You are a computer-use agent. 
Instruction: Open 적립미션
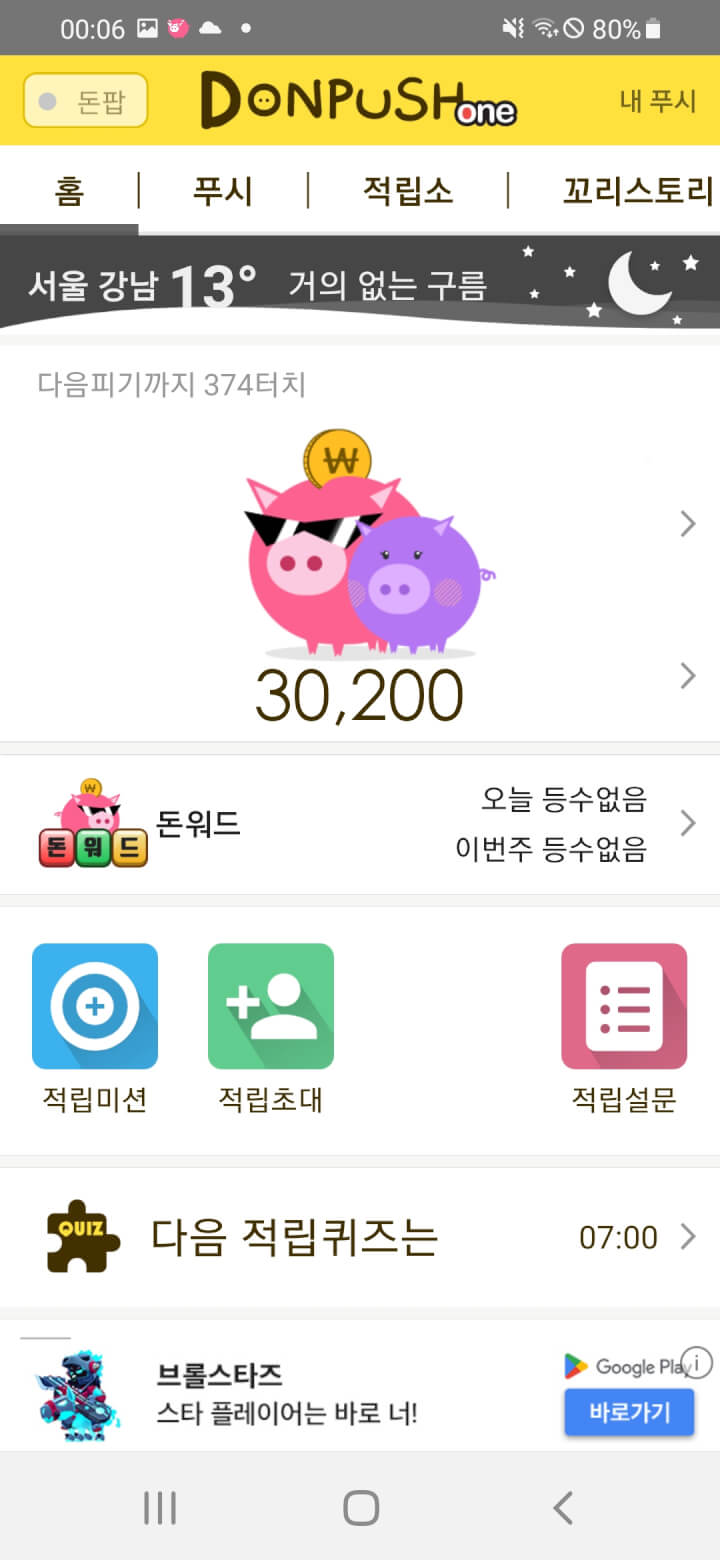coord(95,1027)
